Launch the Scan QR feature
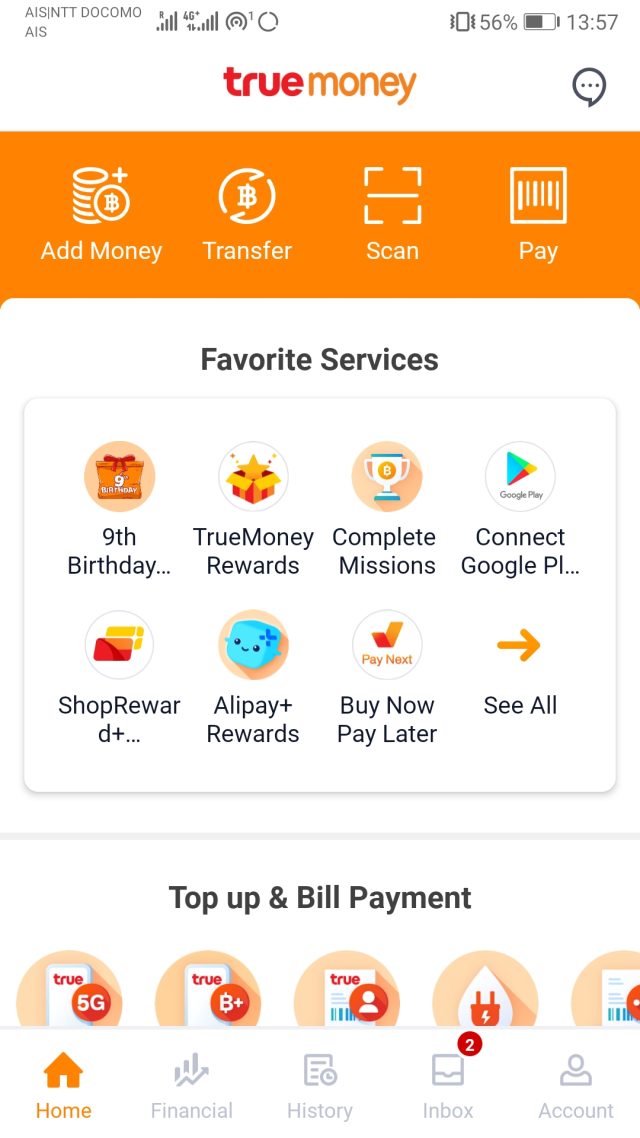This screenshot has height=1138, width=640. coord(392,213)
